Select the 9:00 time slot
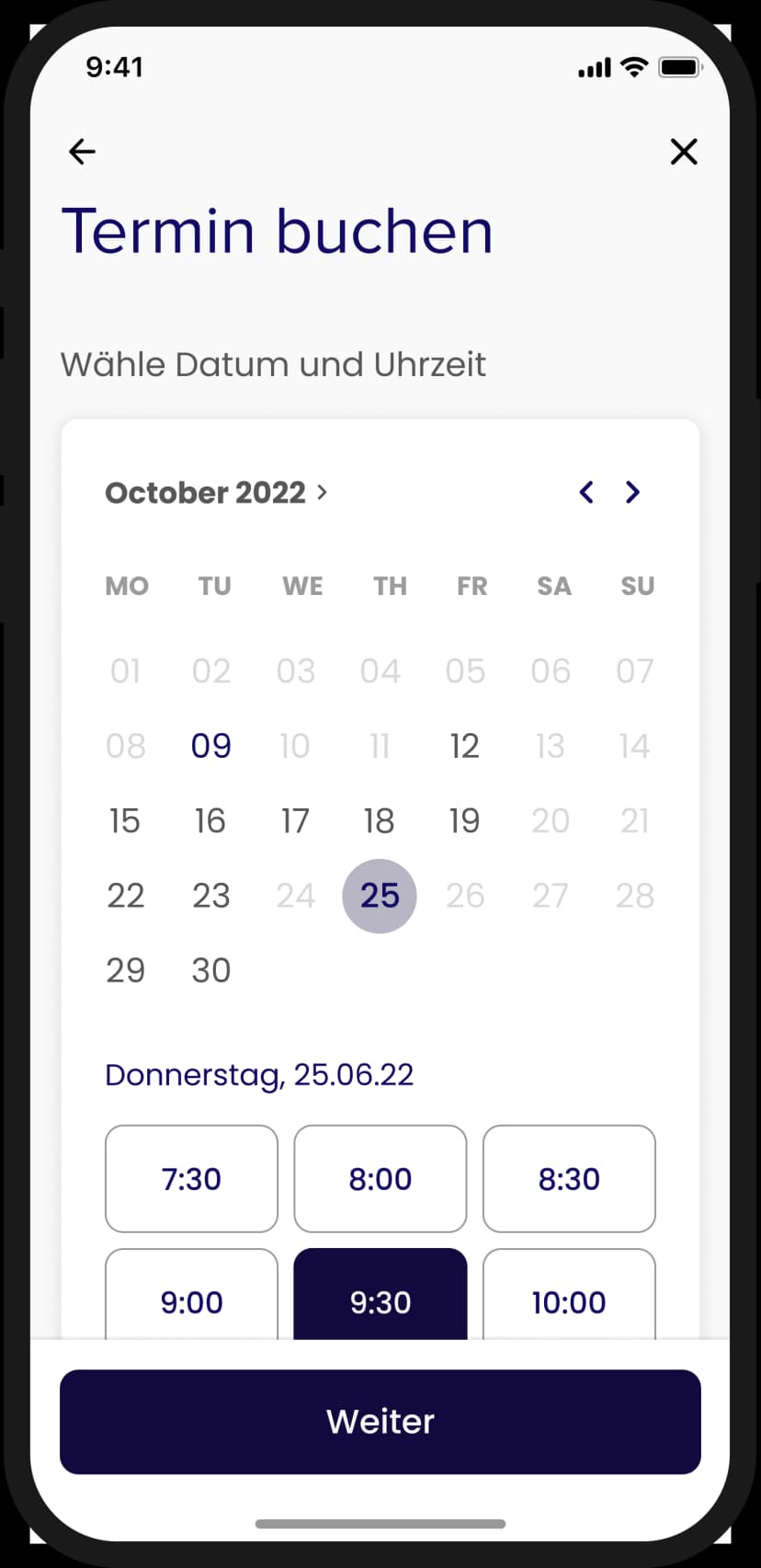Viewport: 761px width, 1568px height. [191, 1299]
